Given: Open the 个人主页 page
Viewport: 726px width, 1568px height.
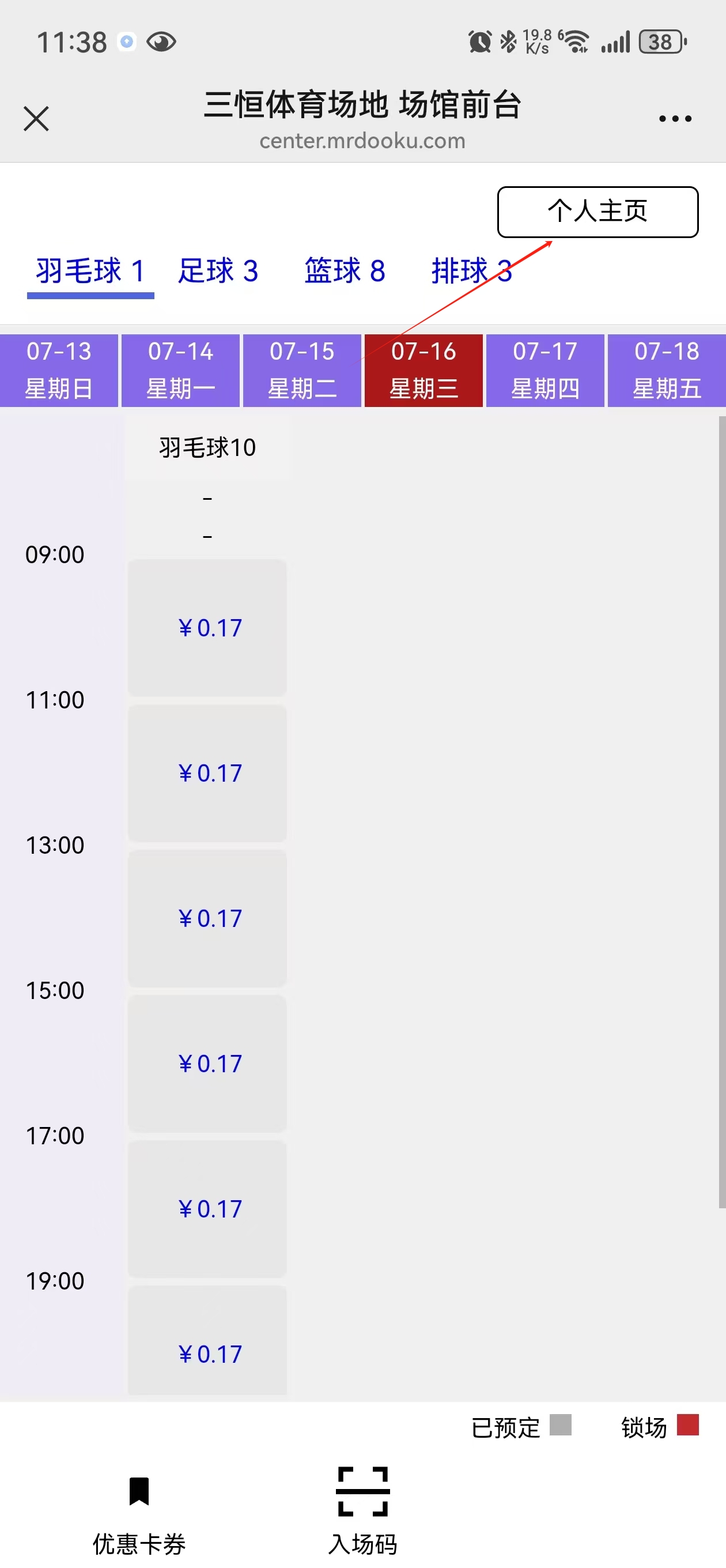Looking at the screenshot, I should [x=598, y=212].
